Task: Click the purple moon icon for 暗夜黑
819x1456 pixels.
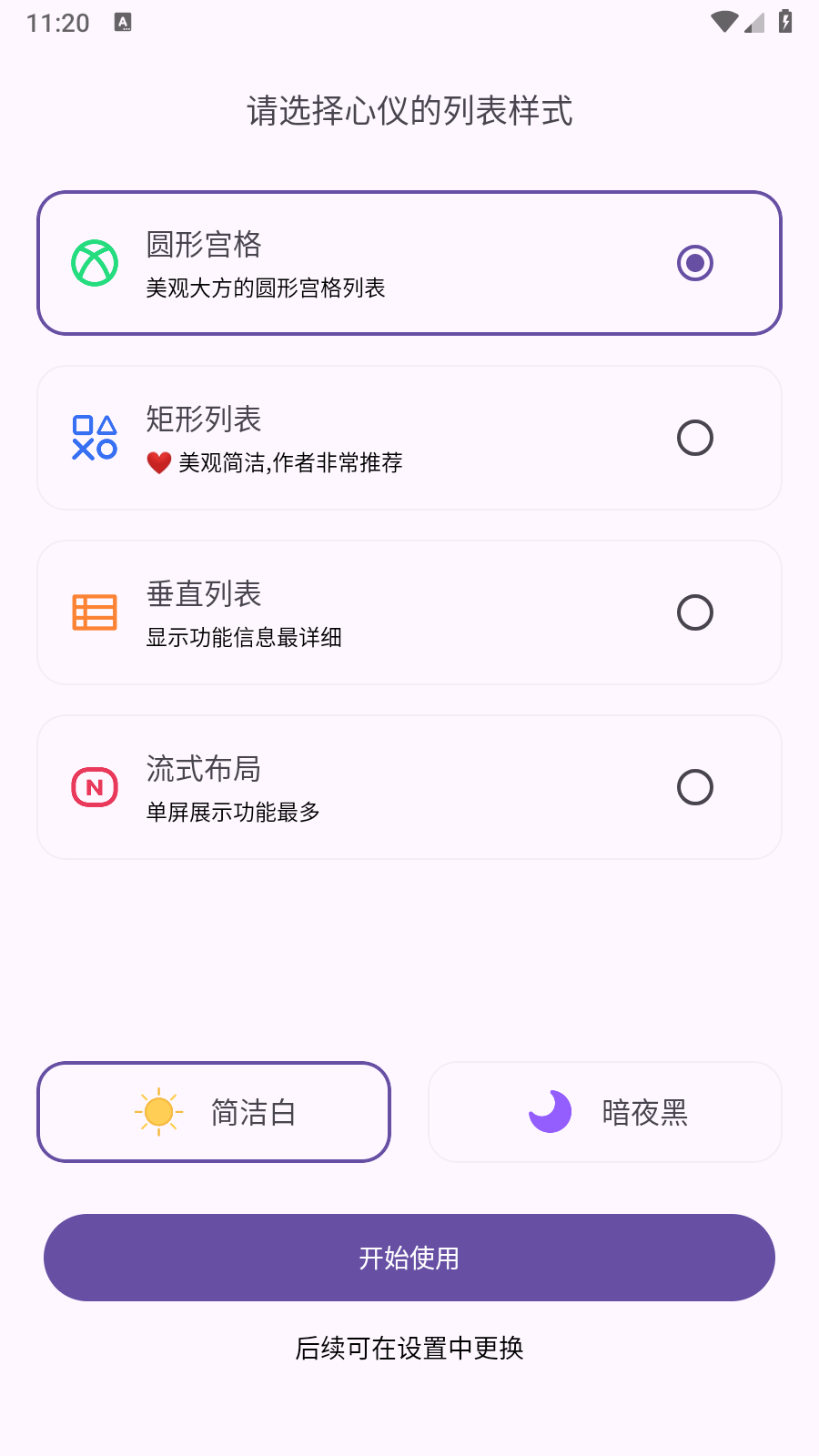Action: click(550, 1111)
